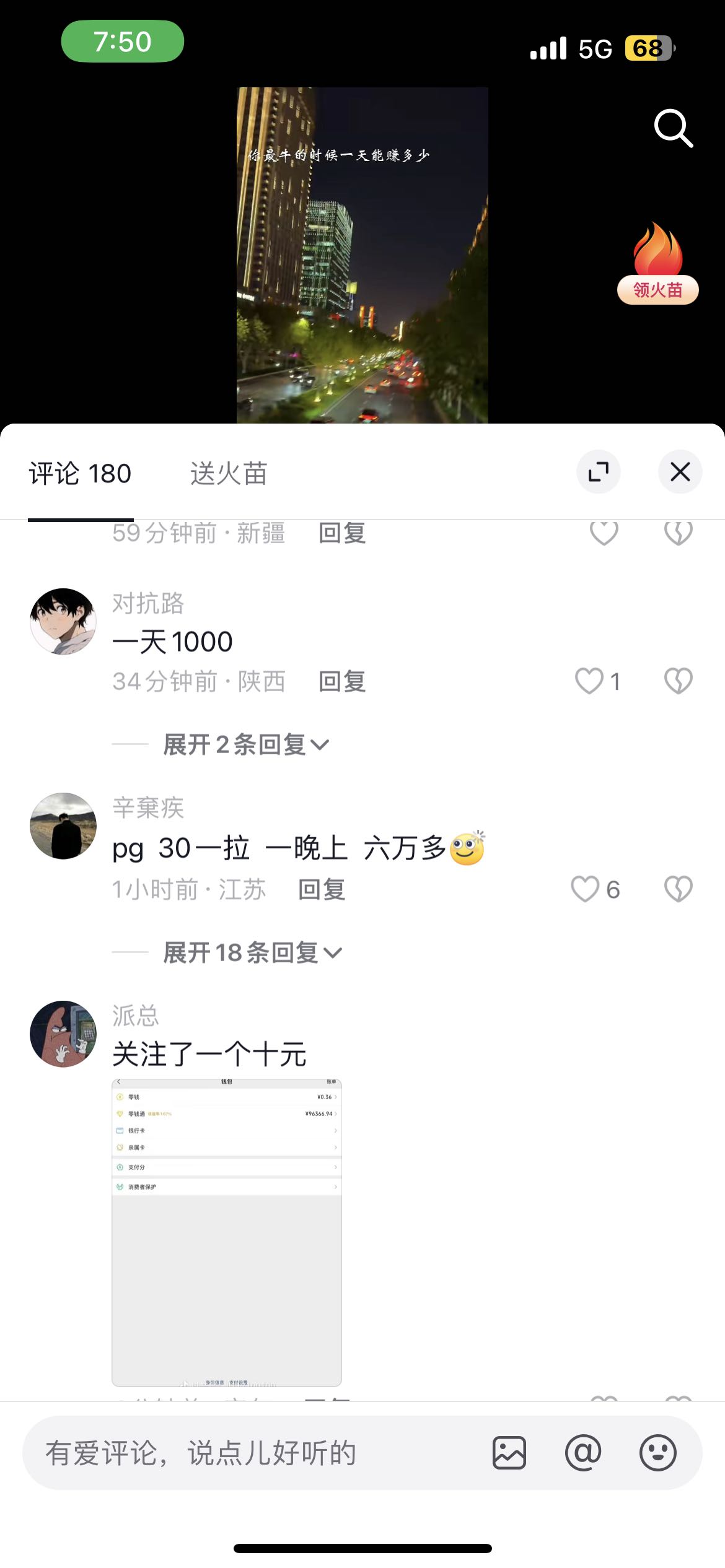Like 辛棄疾's comment
Viewport: 725px width, 1568px height.
(x=585, y=889)
